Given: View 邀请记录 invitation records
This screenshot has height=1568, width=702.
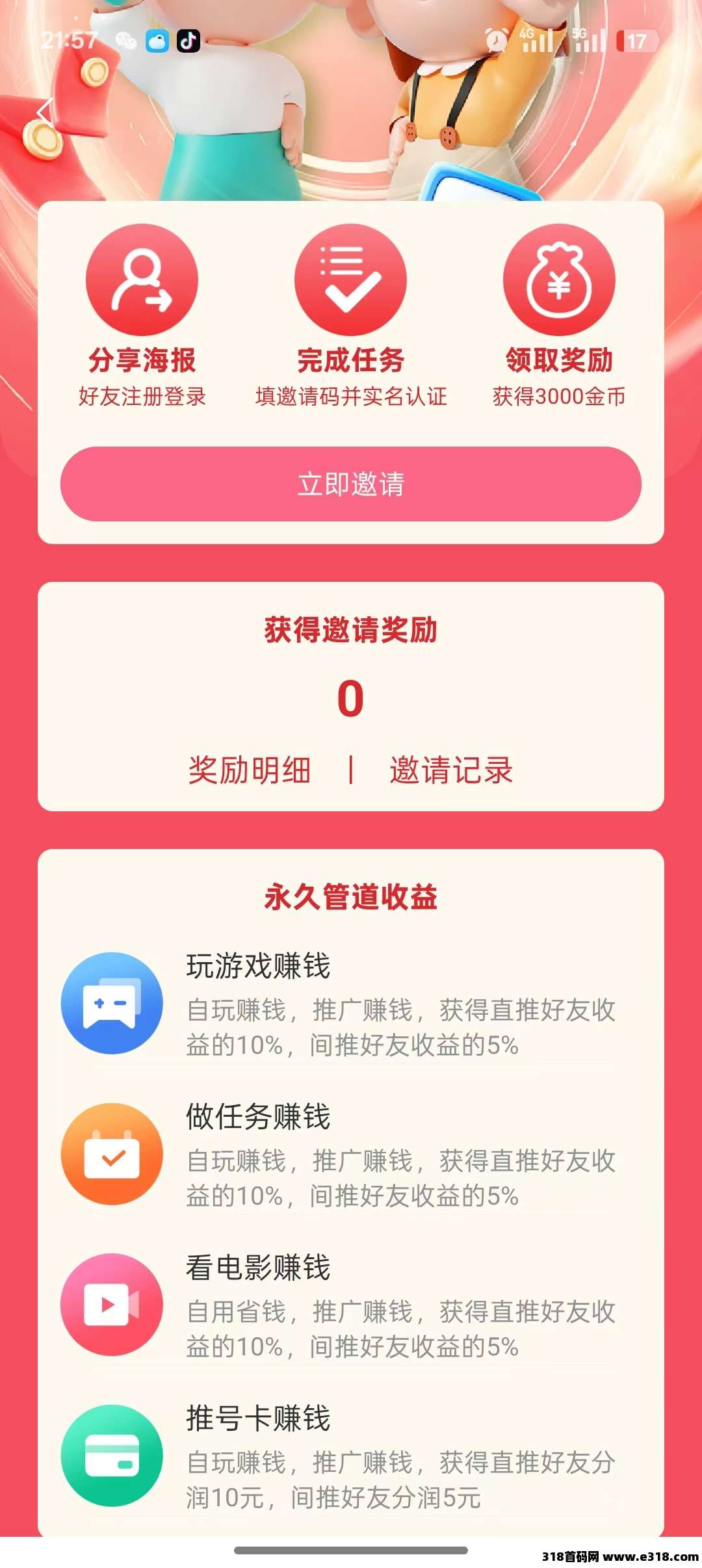Looking at the screenshot, I should (451, 770).
